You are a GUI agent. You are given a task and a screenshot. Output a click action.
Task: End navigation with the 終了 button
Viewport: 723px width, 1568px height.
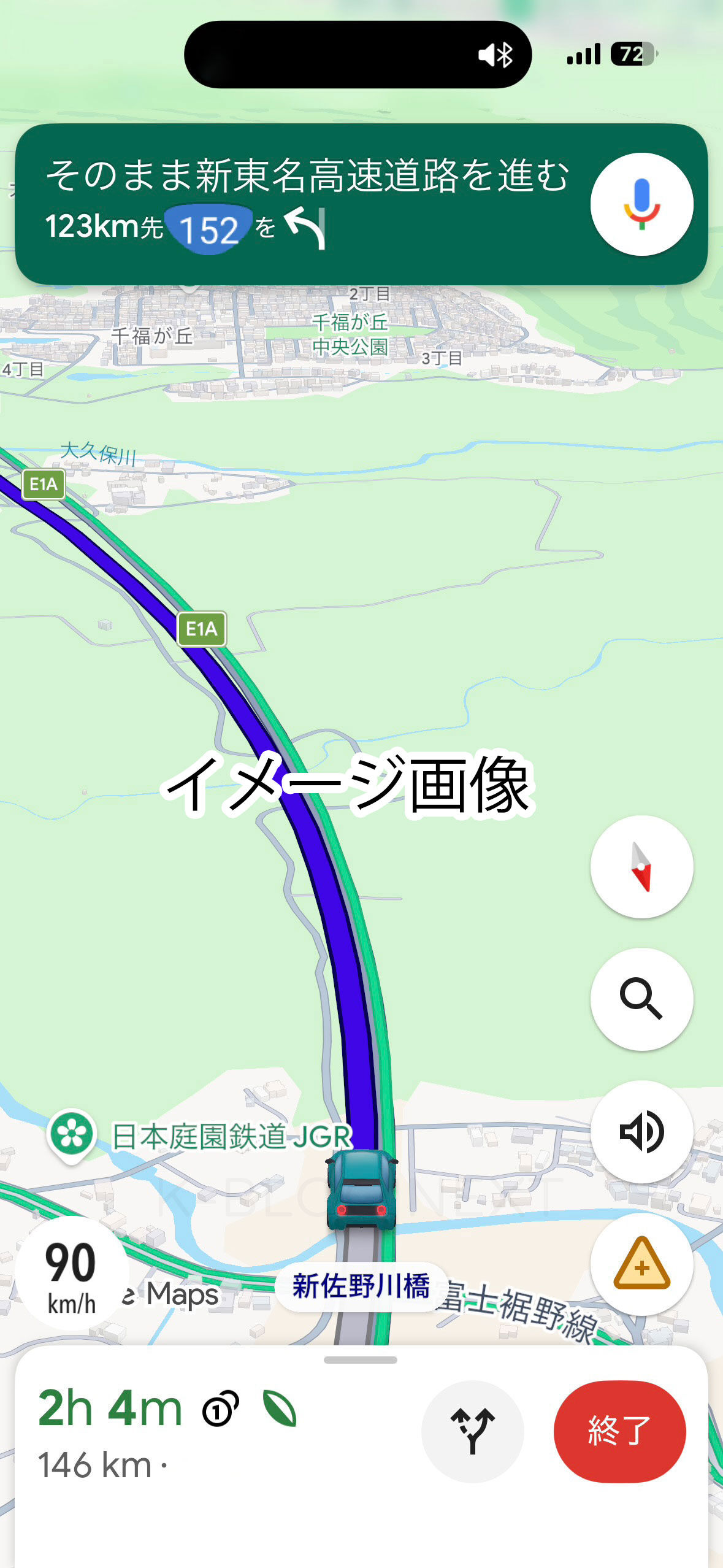coord(619,1431)
